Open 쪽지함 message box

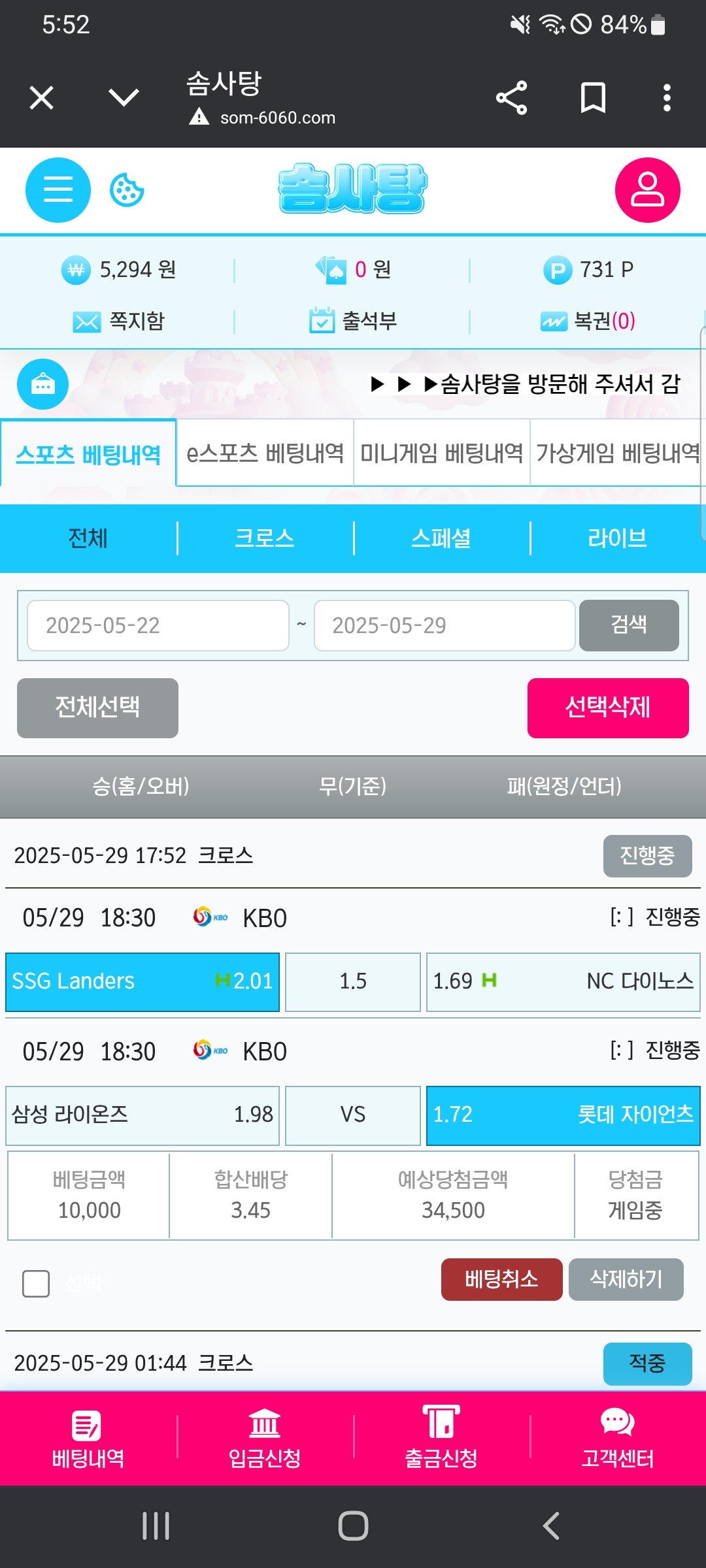[x=119, y=321]
